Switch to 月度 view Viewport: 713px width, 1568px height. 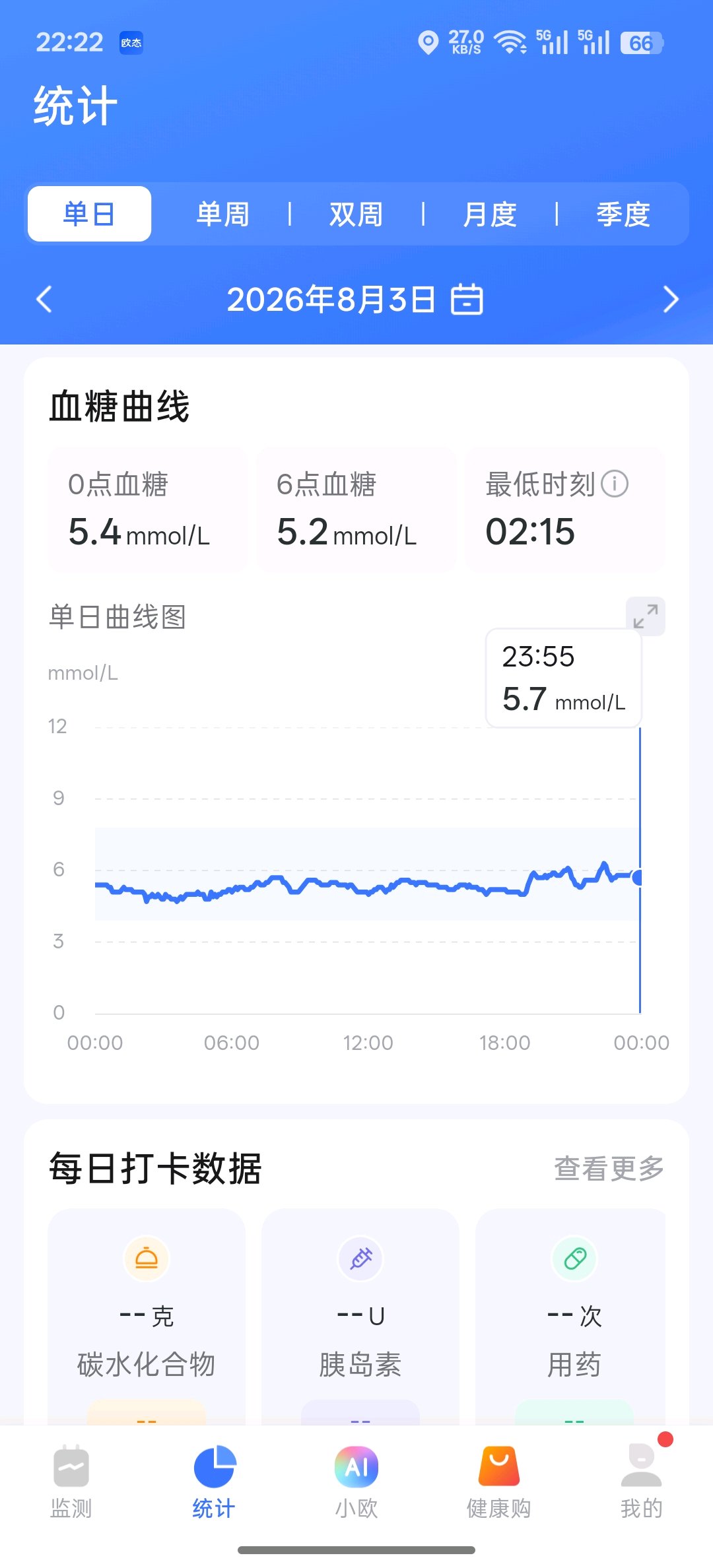(489, 214)
